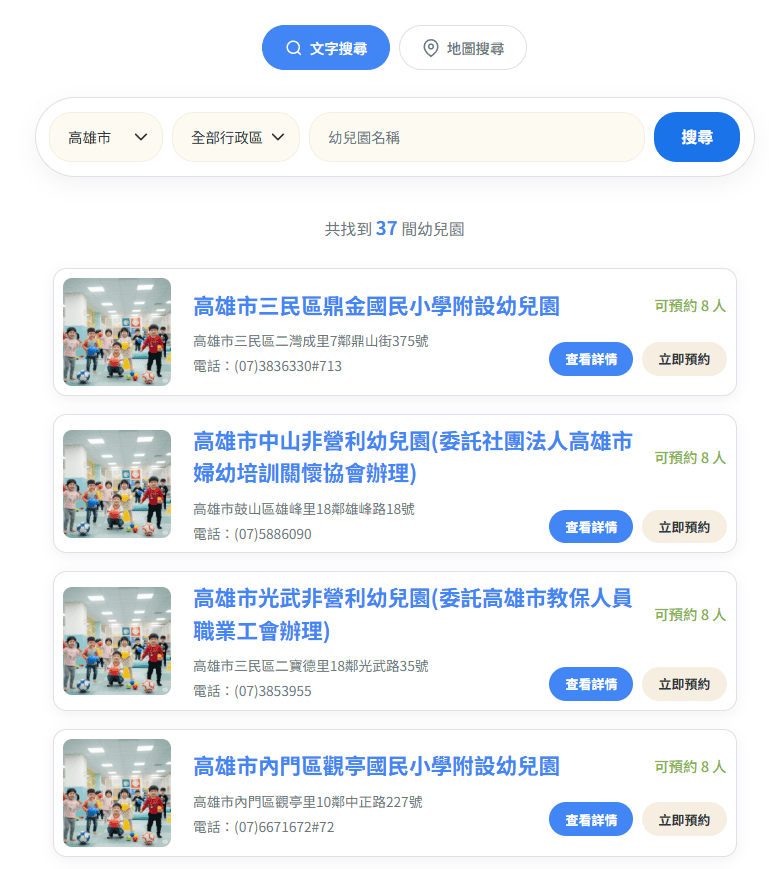This screenshot has width=769, height=869.
Task: See details for 觀亭國民小學附設幼兒園
Action: point(590,820)
